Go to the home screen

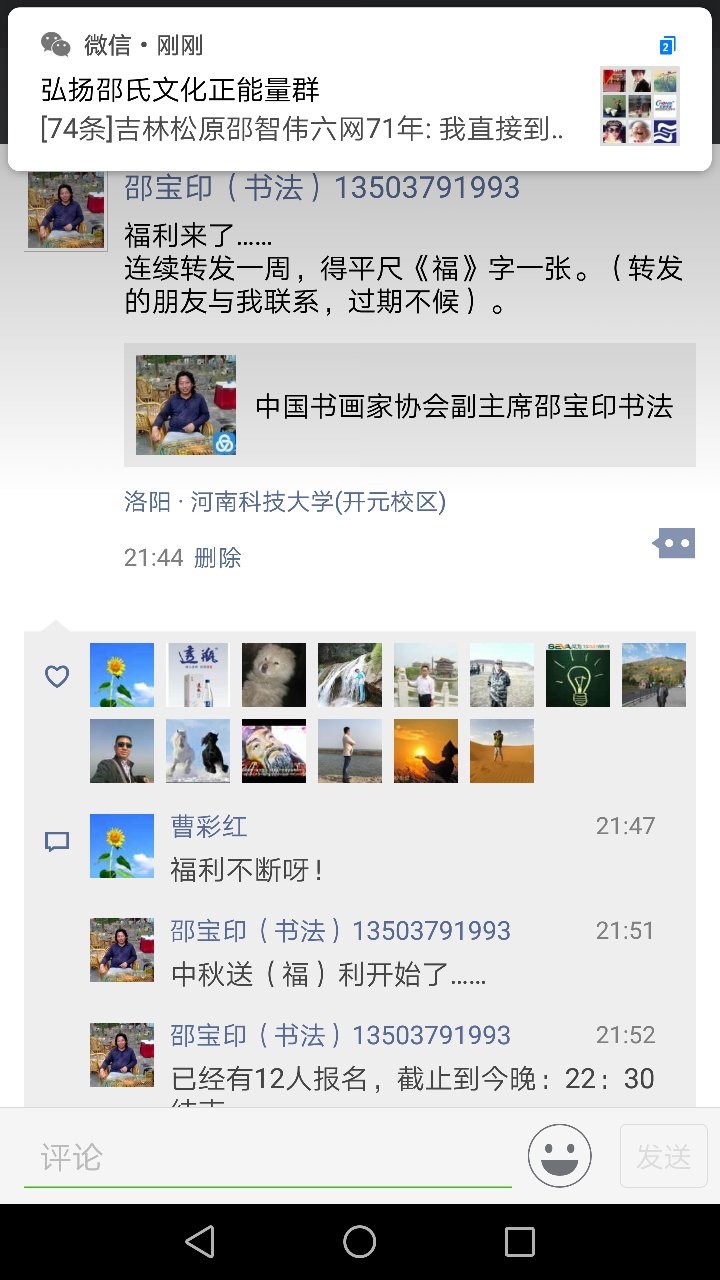pyautogui.click(x=360, y=1242)
